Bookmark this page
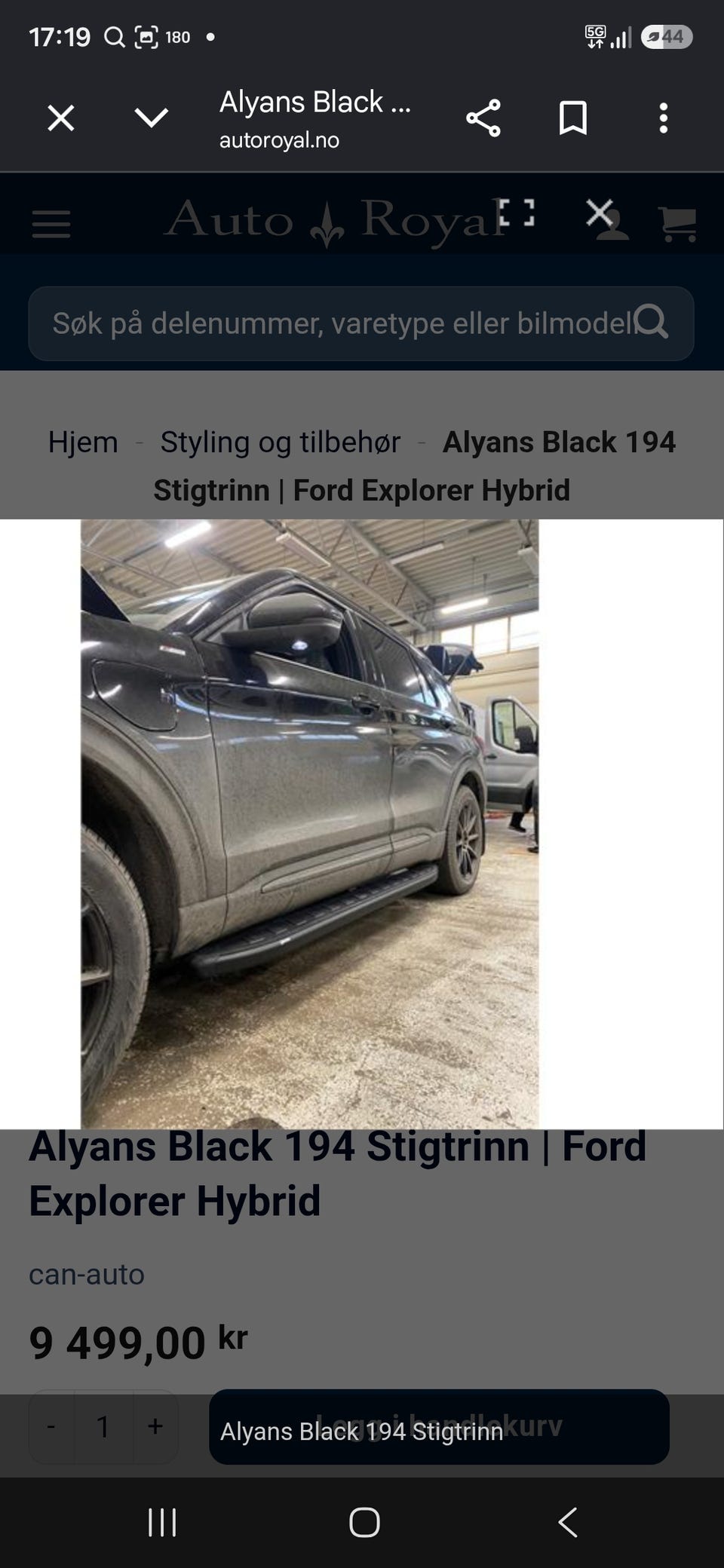 point(573,118)
